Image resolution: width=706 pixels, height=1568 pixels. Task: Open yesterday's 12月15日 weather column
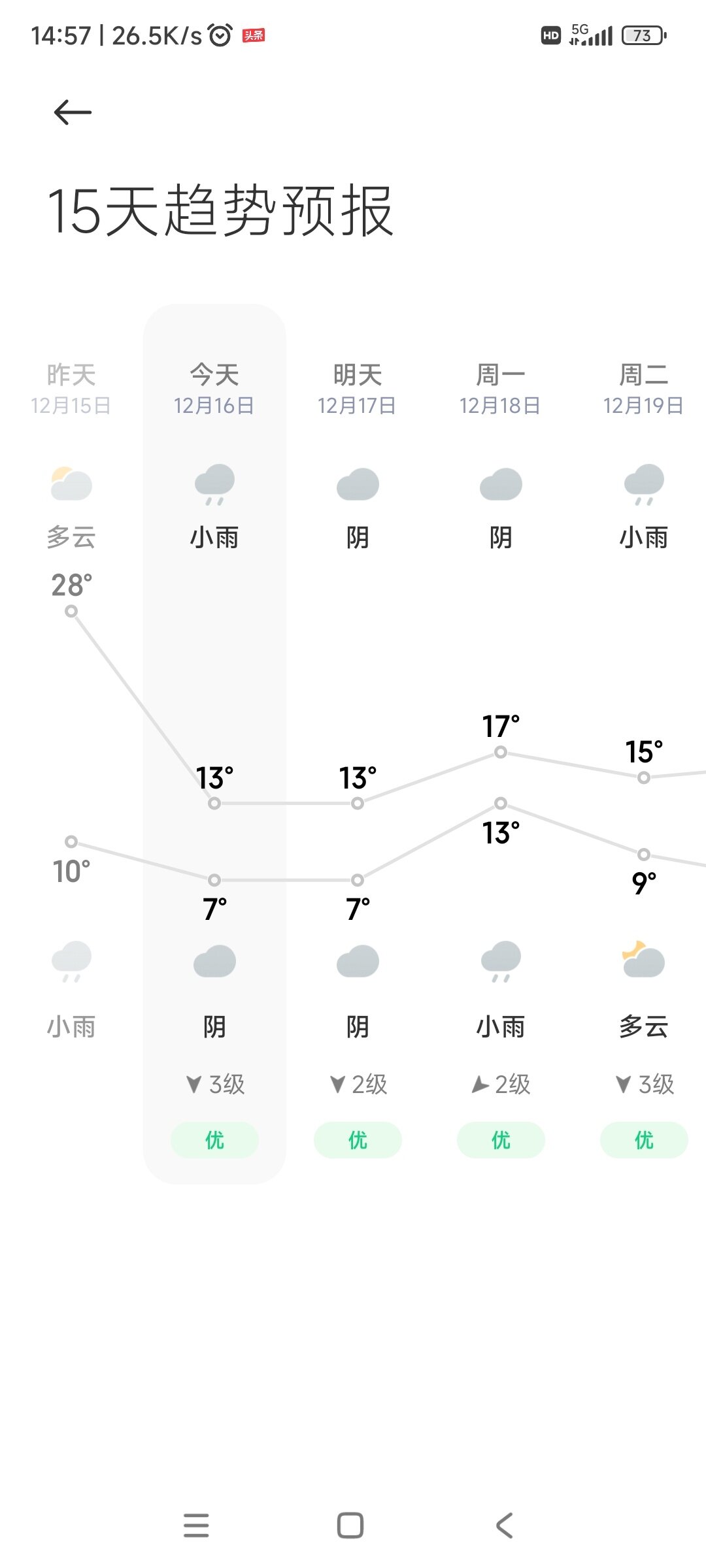pyautogui.click(x=71, y=389)
